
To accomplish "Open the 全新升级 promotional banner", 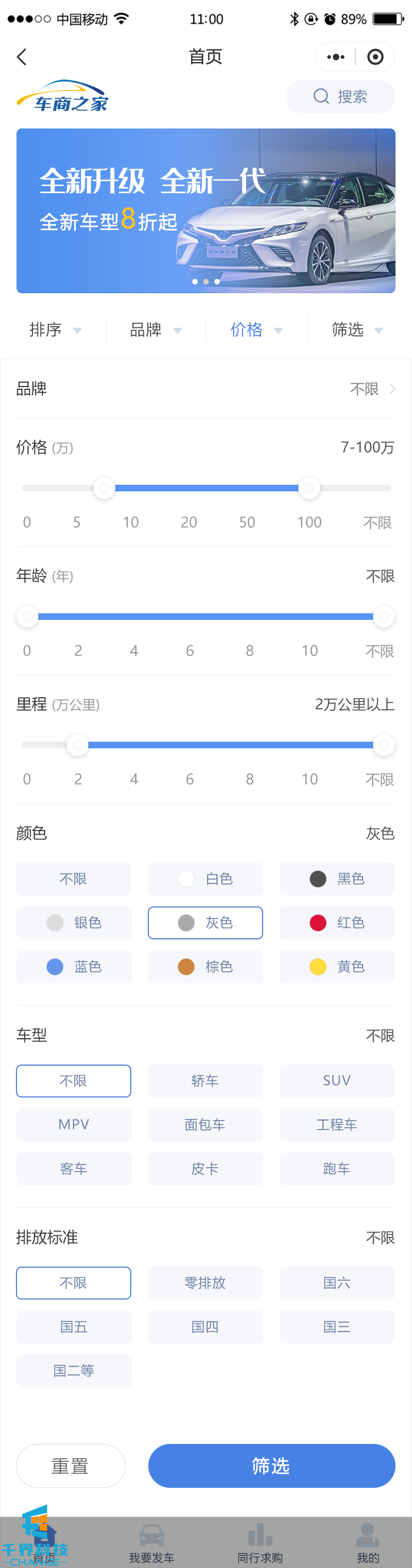I will click(205, 211).
